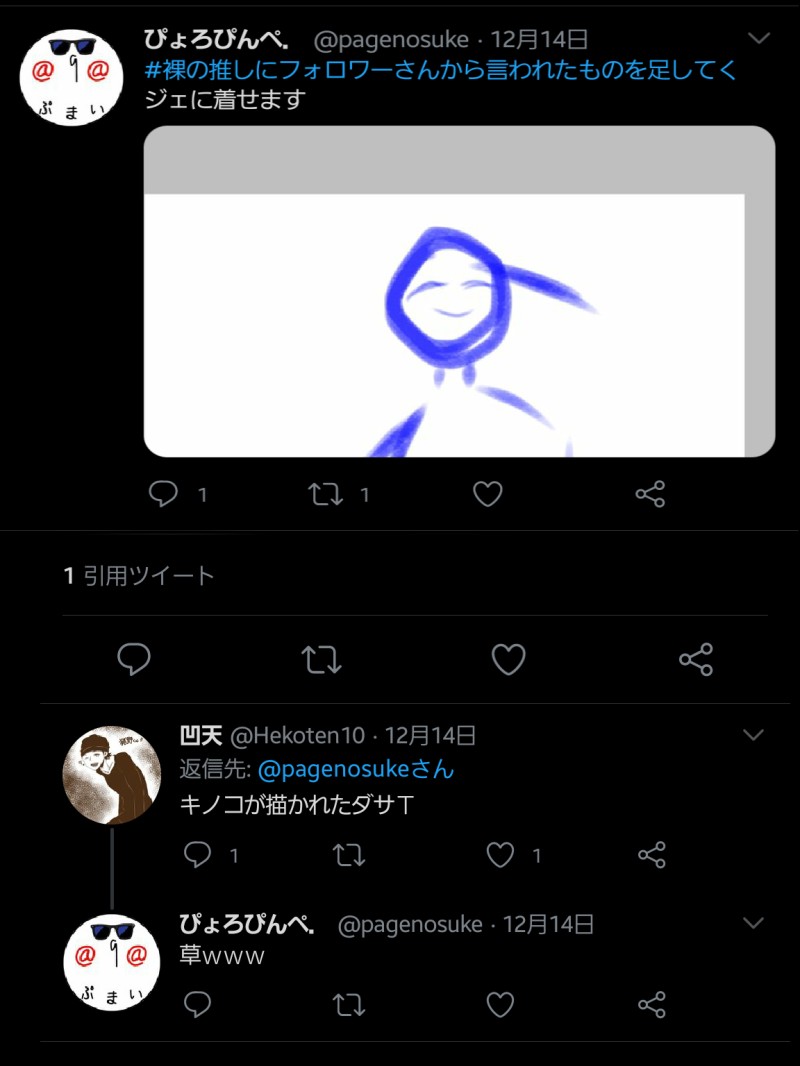The width and height of the screenshot is (800, 1066).
Task: Open 凹天's profile picture
Action: coord(112,775)
